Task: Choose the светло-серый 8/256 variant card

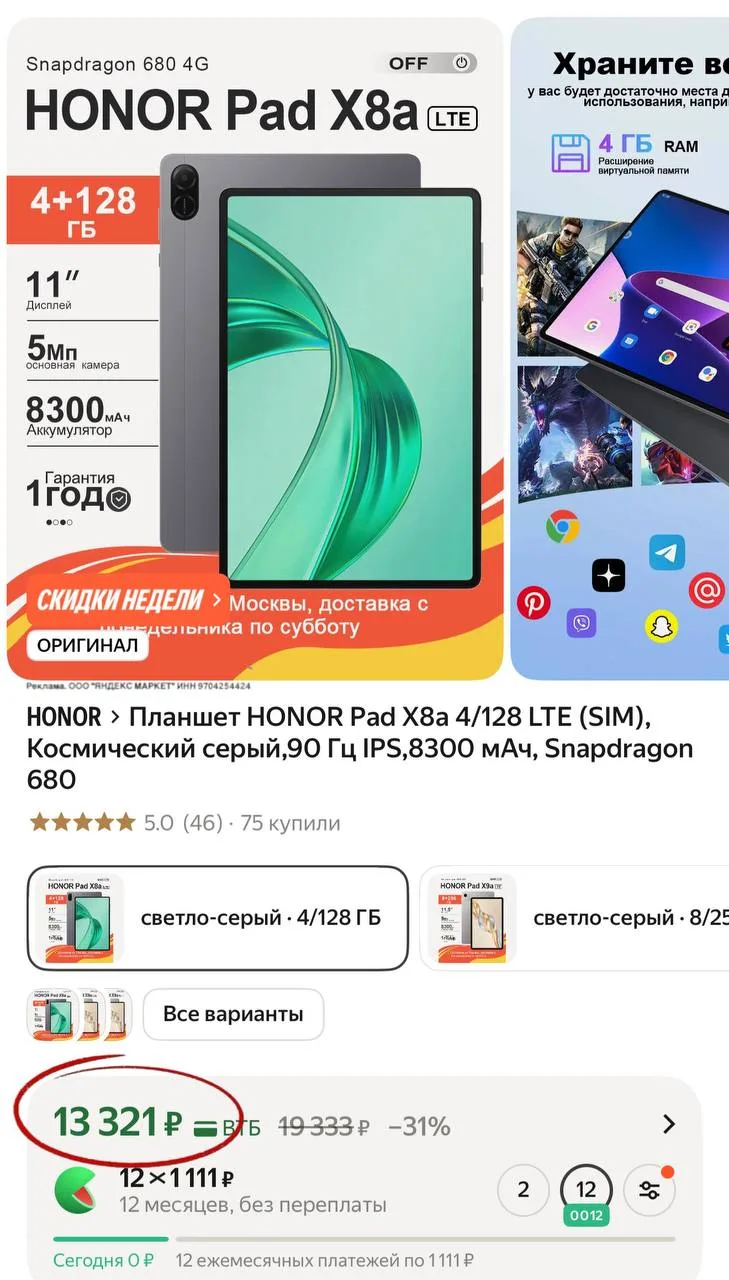Action: tap(575, 917)
